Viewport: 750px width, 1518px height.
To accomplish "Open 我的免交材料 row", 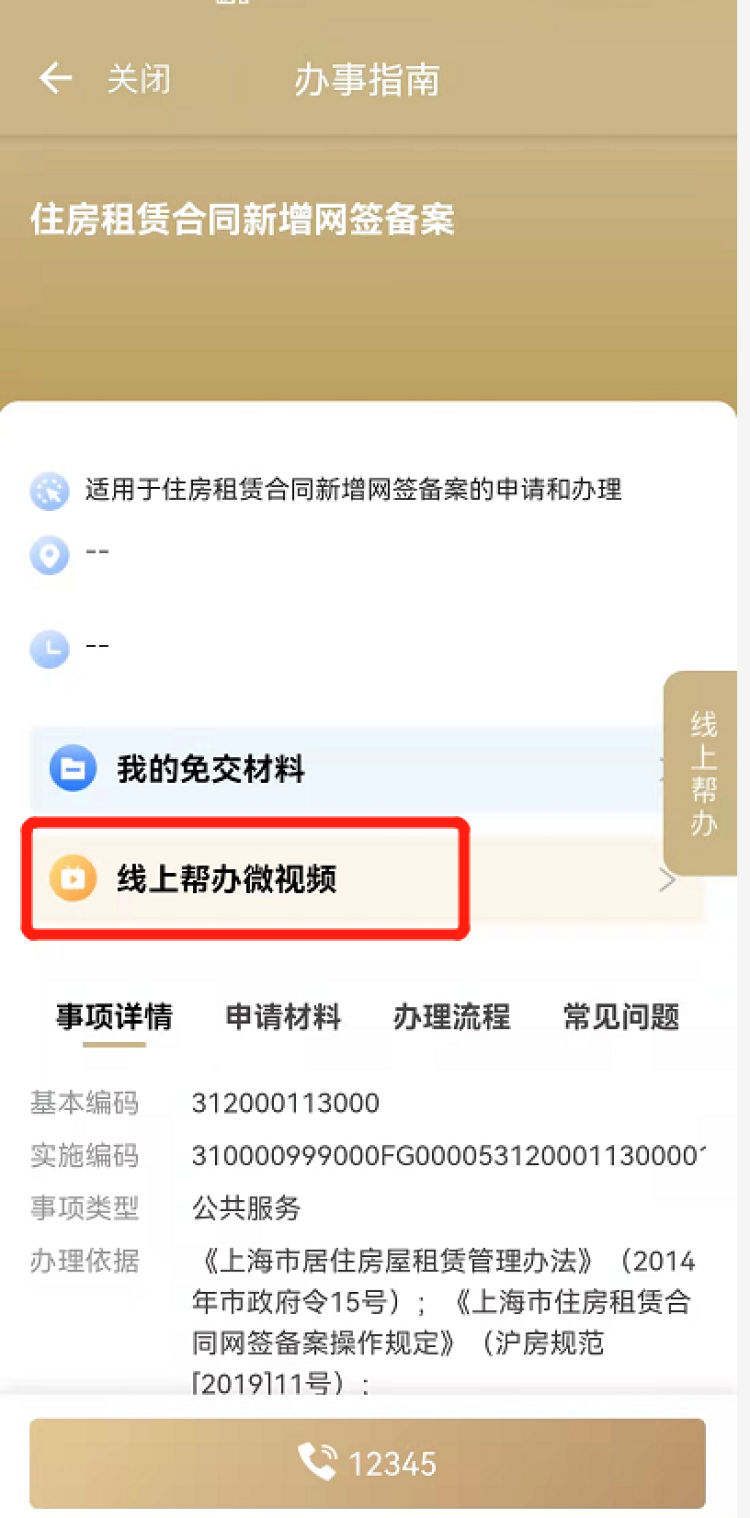I will coord(340,769).
